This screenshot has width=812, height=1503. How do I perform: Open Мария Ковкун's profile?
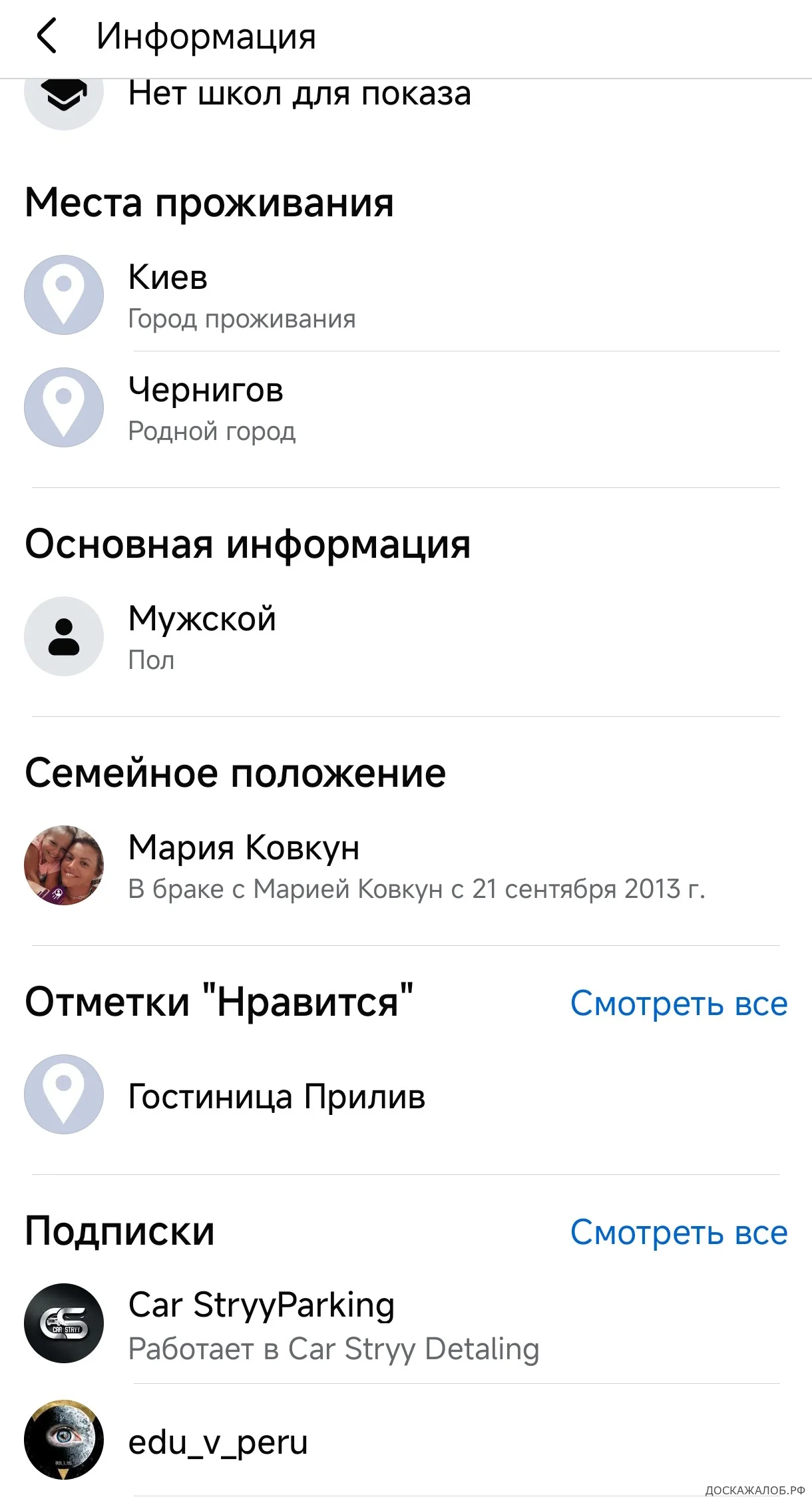(244, 848)
